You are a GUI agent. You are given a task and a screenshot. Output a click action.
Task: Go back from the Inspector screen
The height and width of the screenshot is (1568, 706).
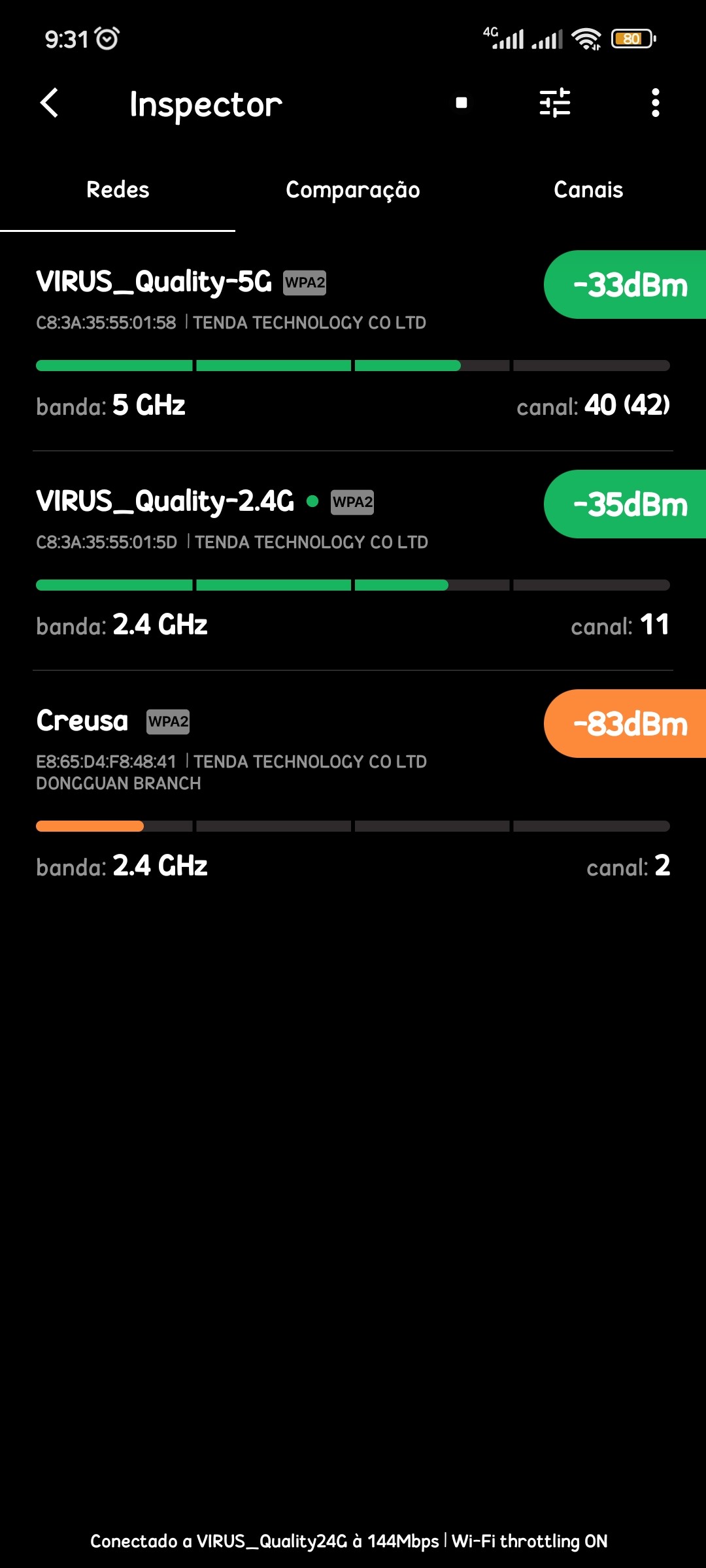50,103
